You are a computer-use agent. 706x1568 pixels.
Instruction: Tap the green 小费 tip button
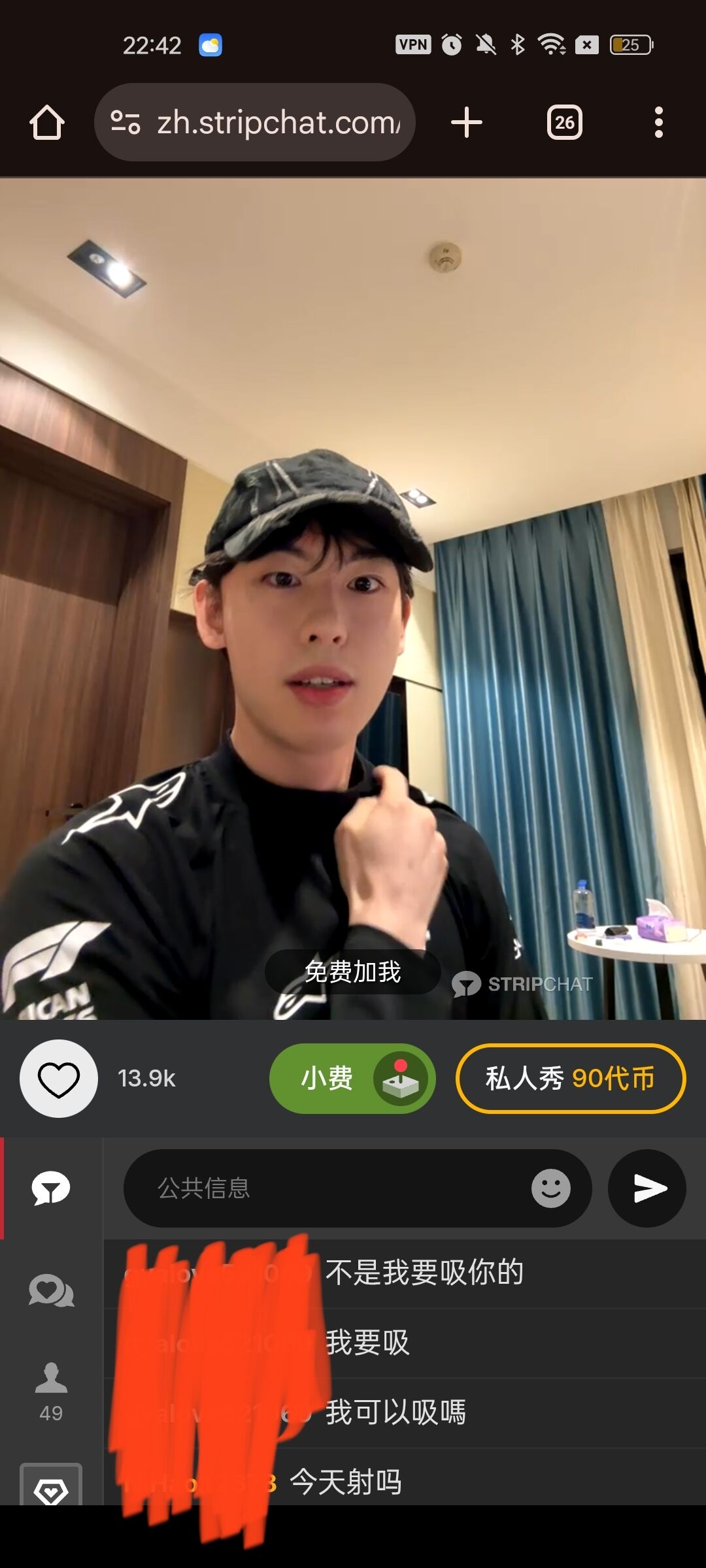coord(352,1079)
